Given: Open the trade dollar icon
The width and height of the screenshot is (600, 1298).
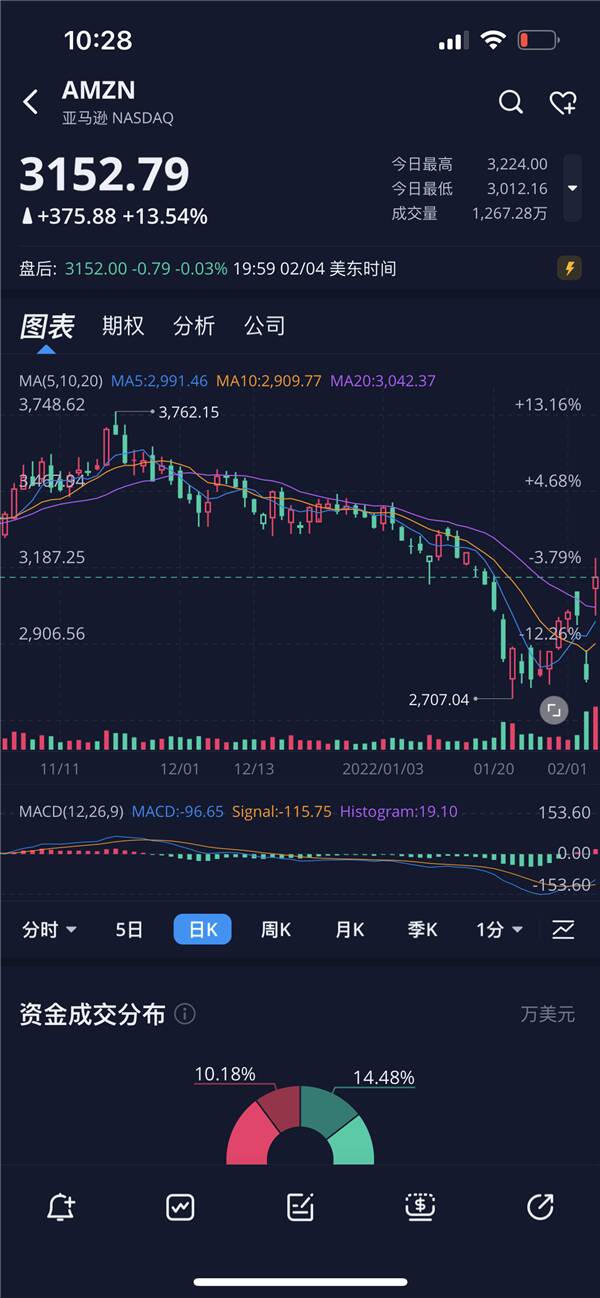Looking at the screenshot, I should pos(420,1207).
